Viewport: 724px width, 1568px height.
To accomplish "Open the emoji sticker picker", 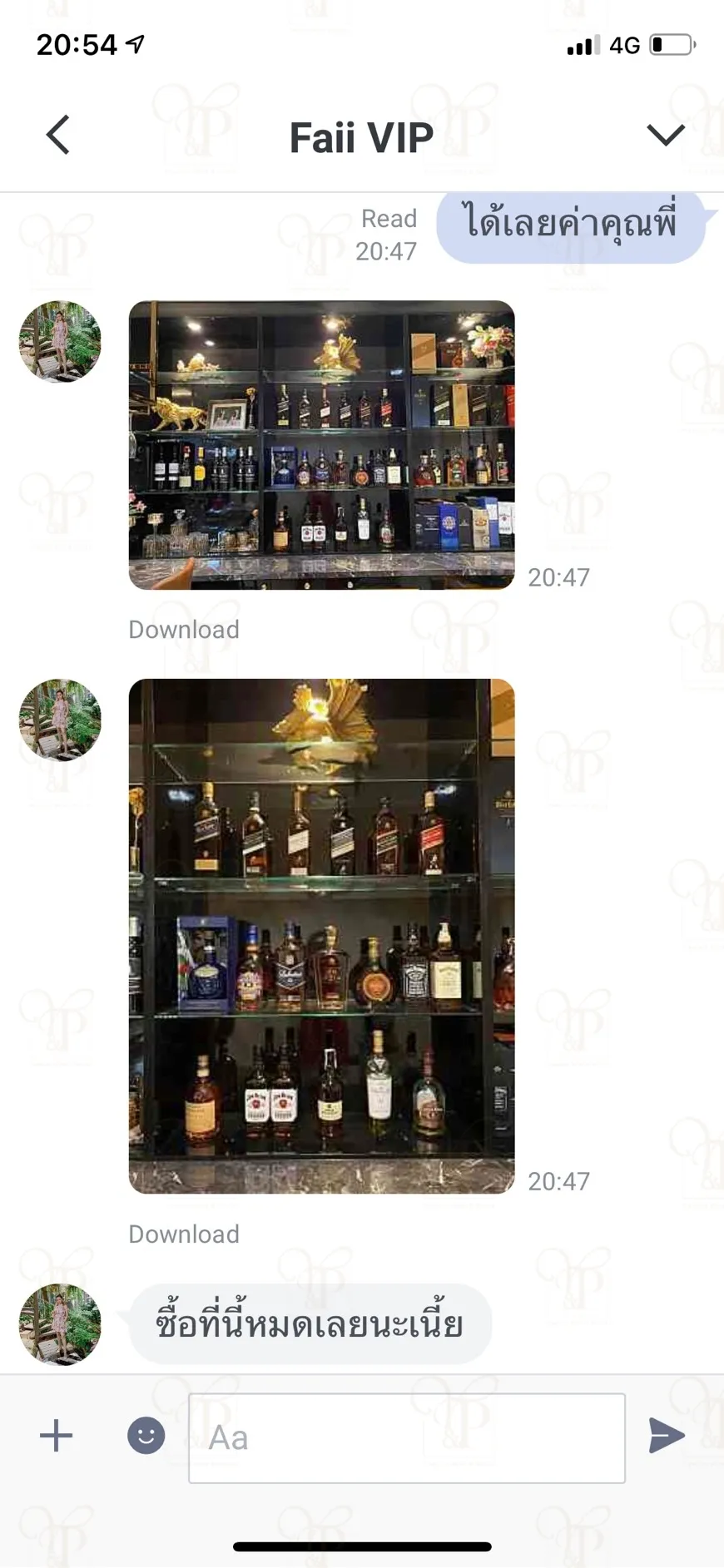I will 146,1436.
